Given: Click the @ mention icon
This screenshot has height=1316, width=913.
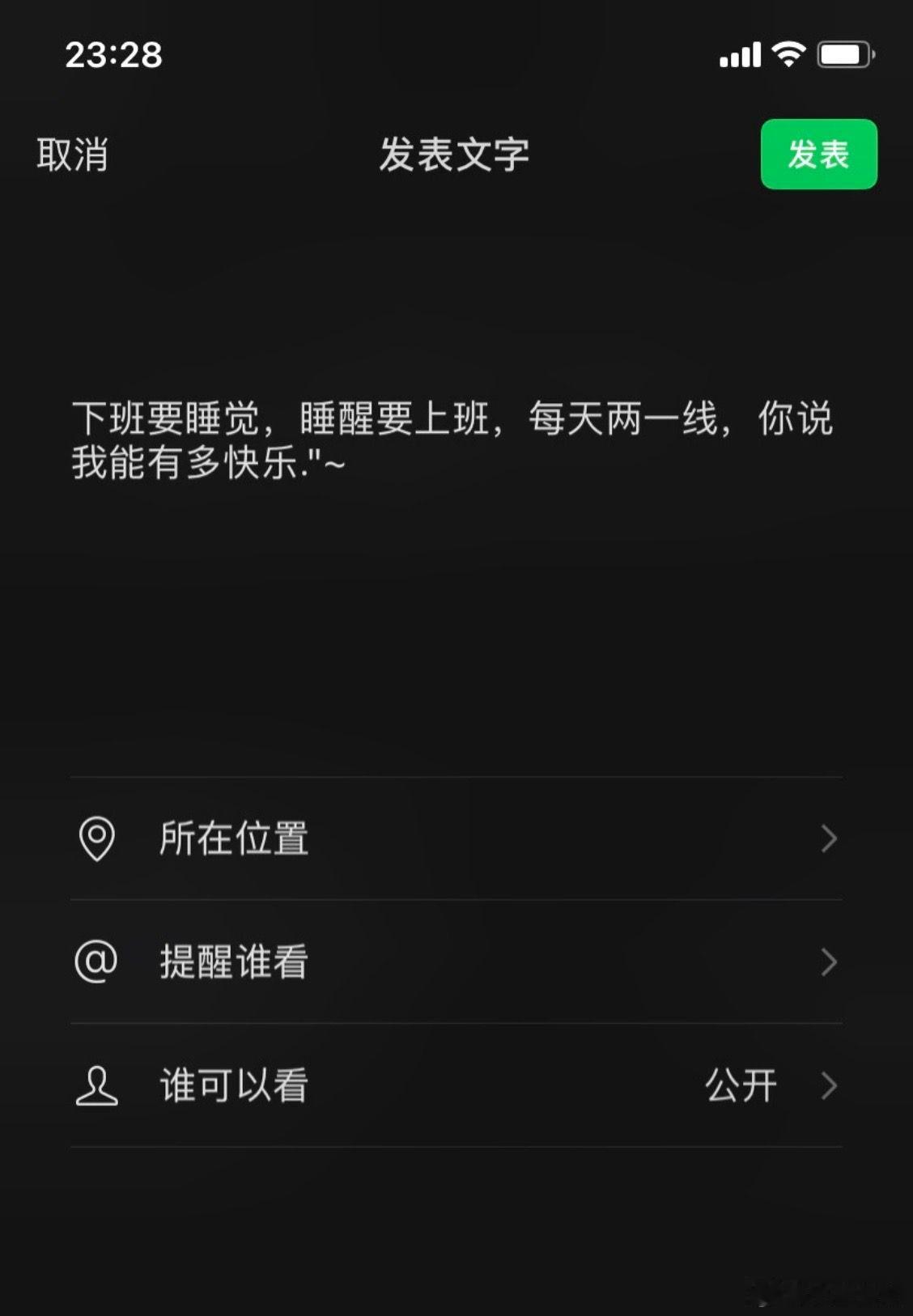Looking at the screenshot, I should (97, 962).
